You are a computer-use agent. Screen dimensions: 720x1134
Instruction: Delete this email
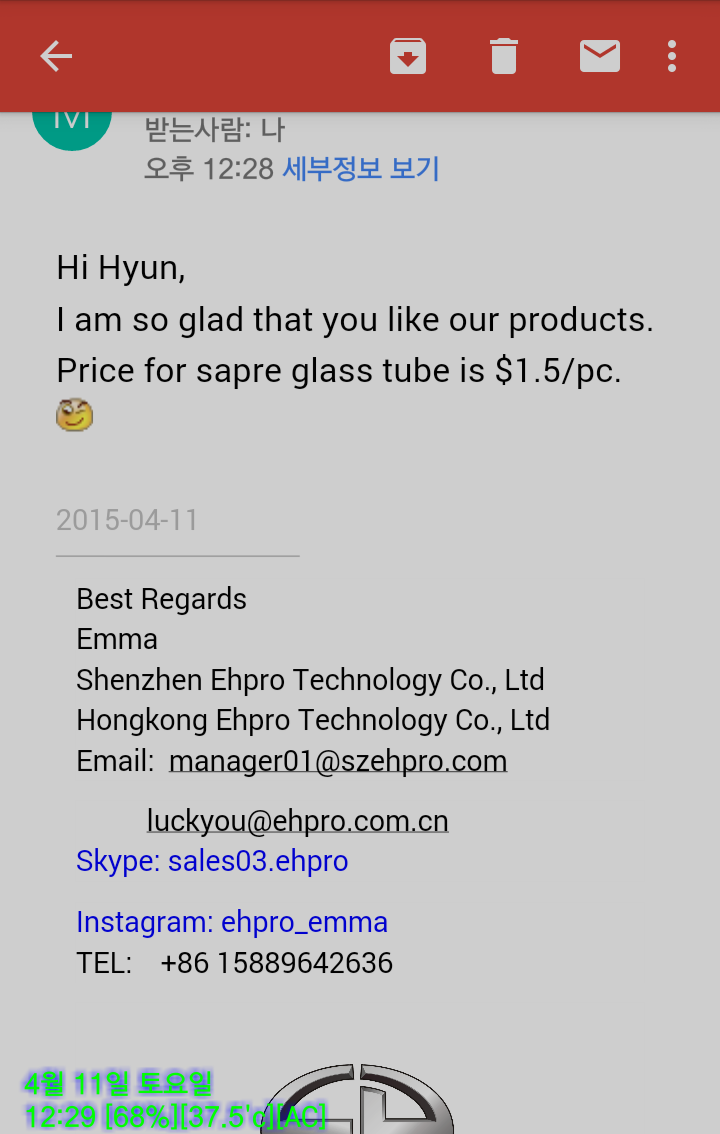[504, 56]
